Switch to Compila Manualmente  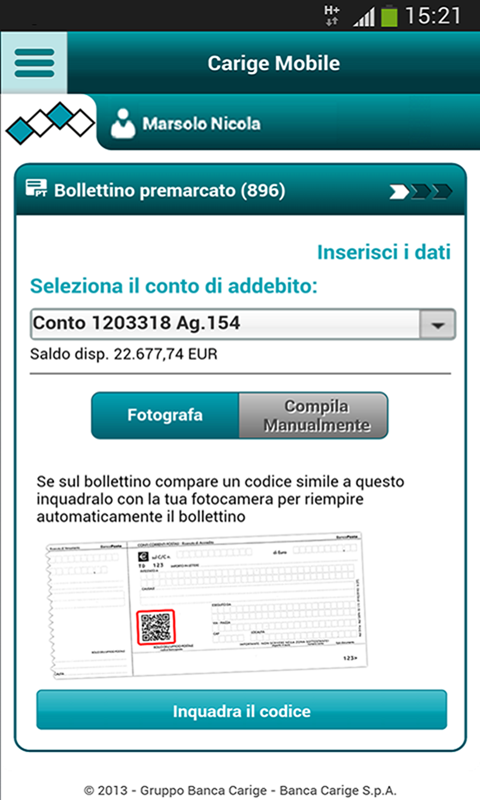coord(314,415)
